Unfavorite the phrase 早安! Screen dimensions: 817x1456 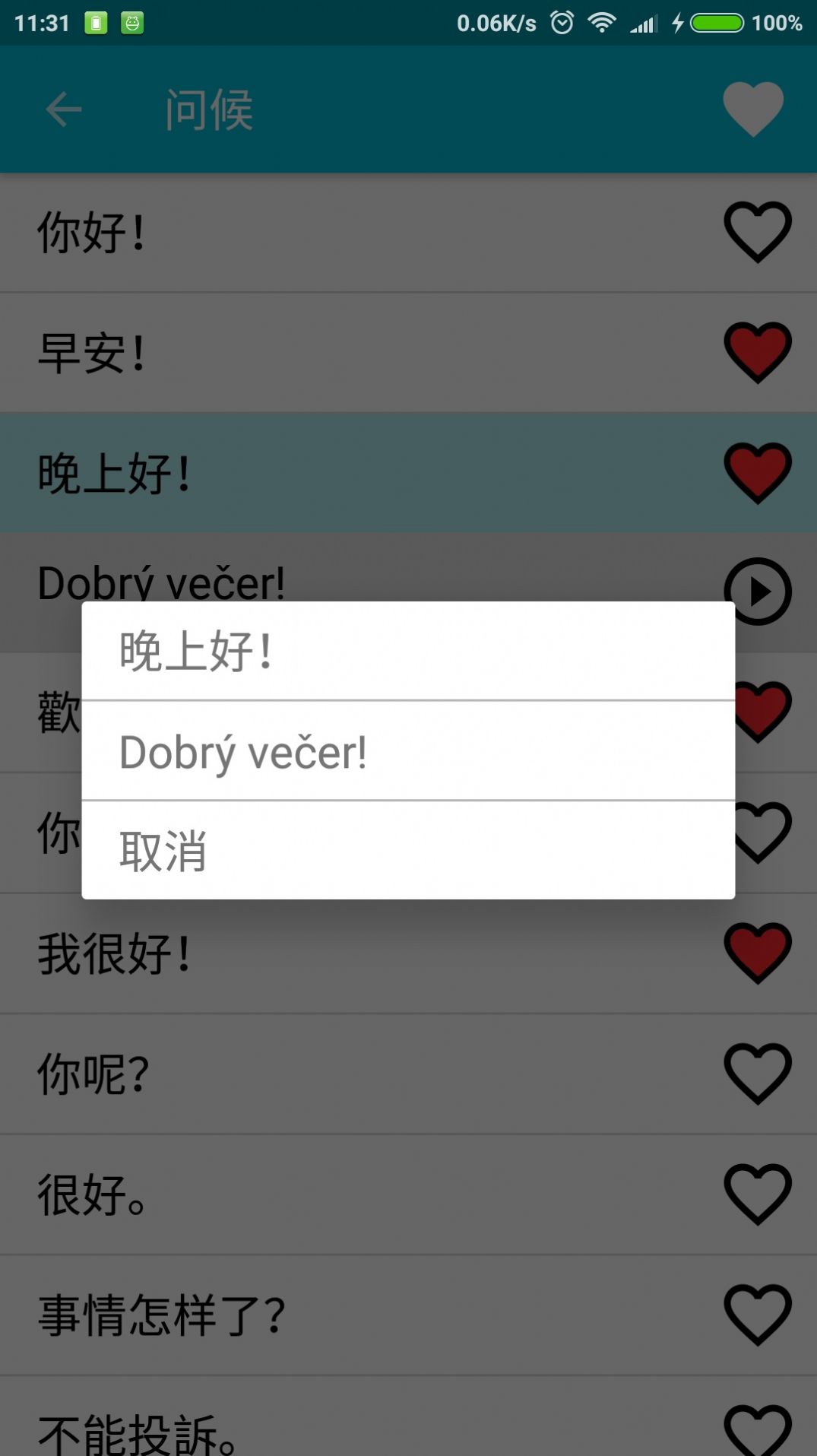758,353
